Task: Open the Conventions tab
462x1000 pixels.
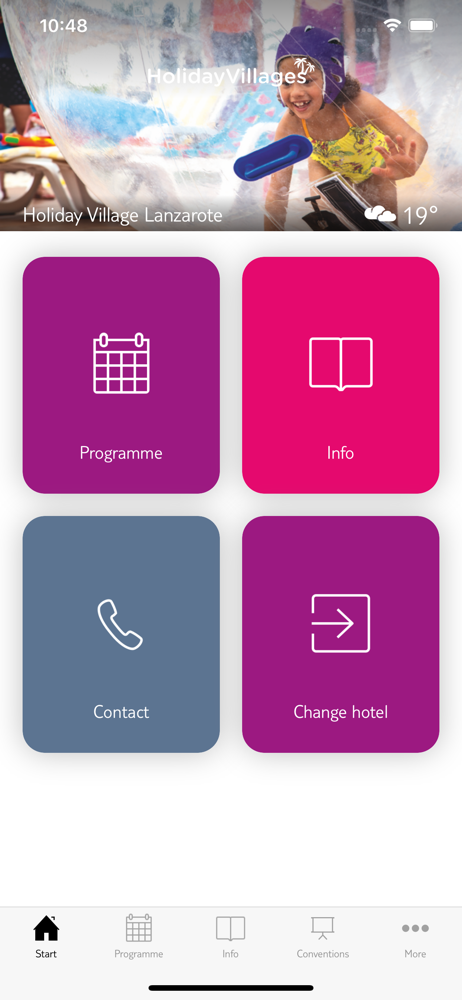Action: click(x=323, y=937)
